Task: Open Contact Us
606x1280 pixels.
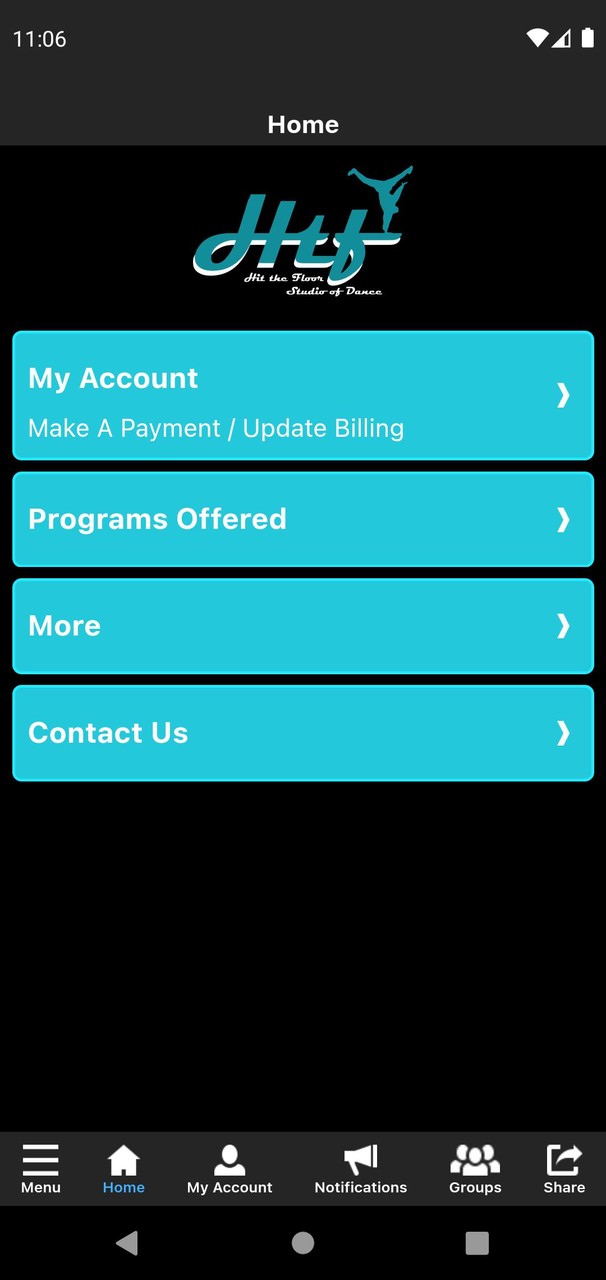Action: (302, 733)
